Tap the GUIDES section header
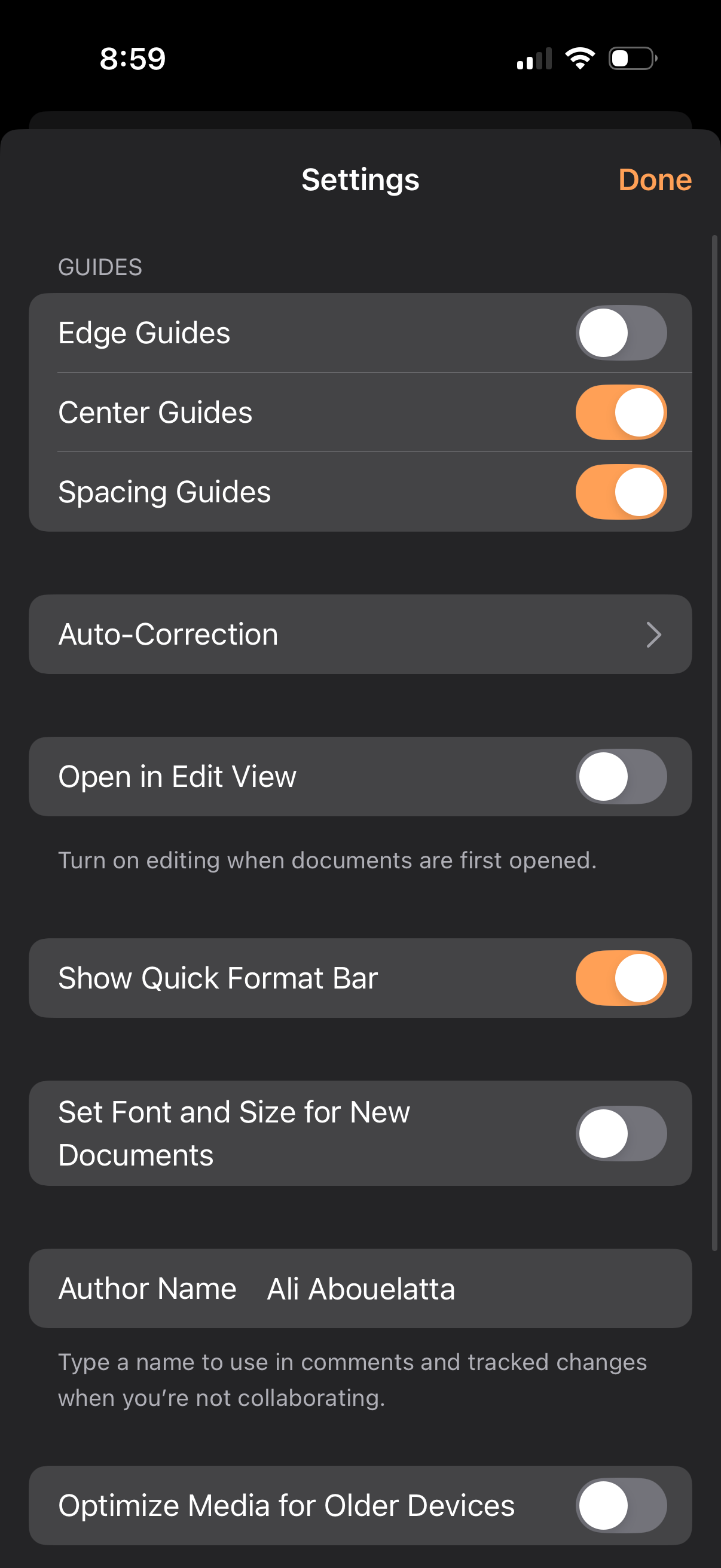Viewport: 721px width, 1568px height. (x=100, y=267)
